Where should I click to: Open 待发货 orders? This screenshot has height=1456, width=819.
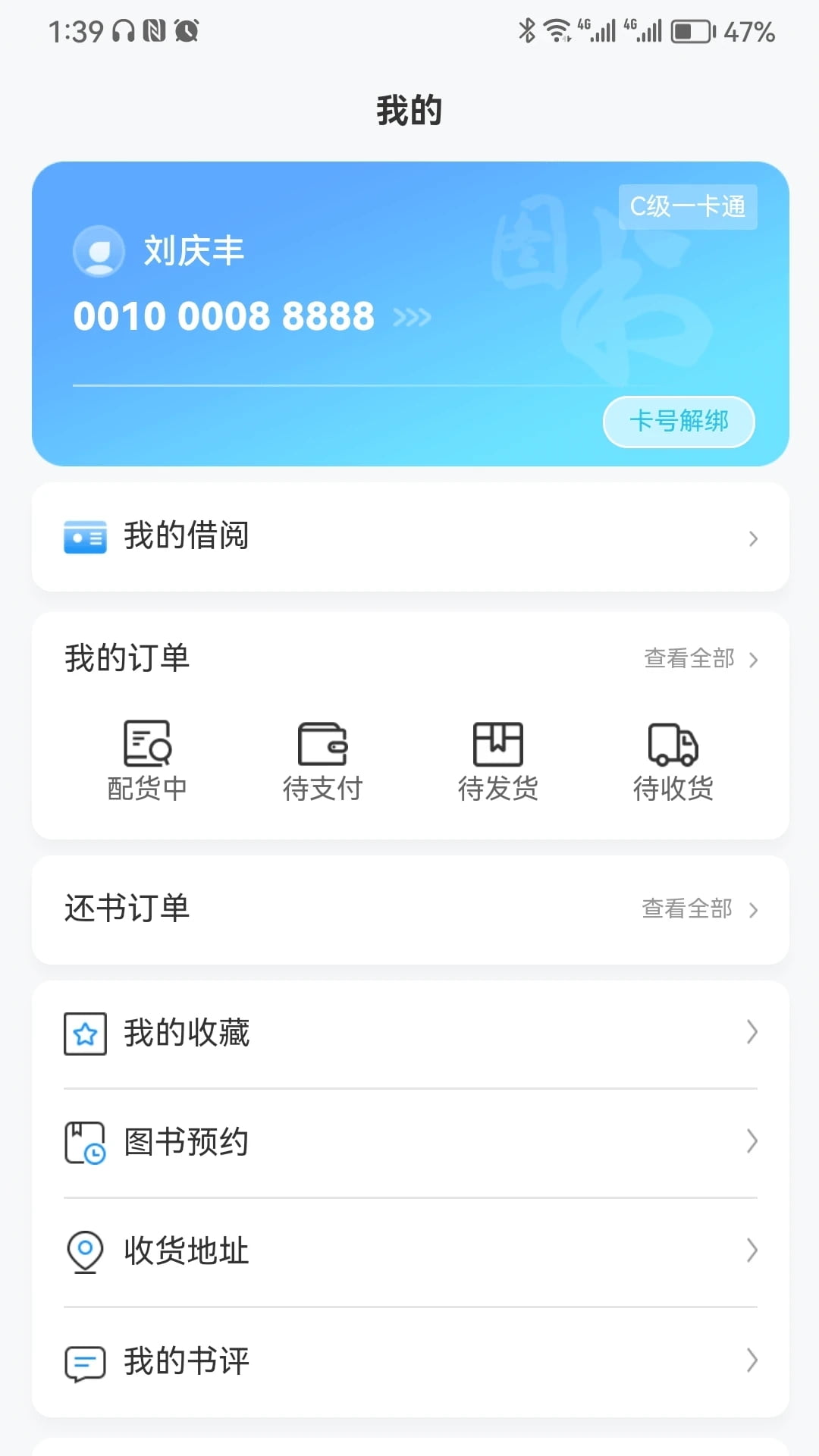point(497,761)
